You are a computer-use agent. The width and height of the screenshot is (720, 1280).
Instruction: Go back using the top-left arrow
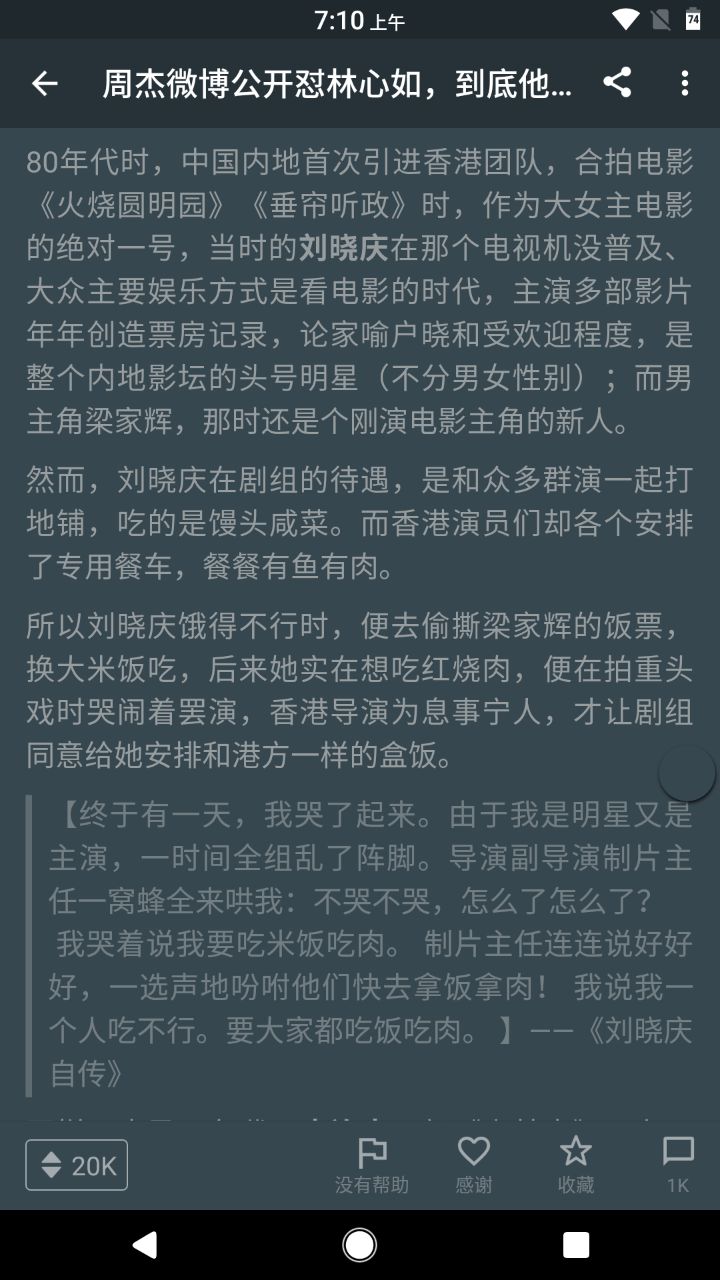click(x=45, y=84)
